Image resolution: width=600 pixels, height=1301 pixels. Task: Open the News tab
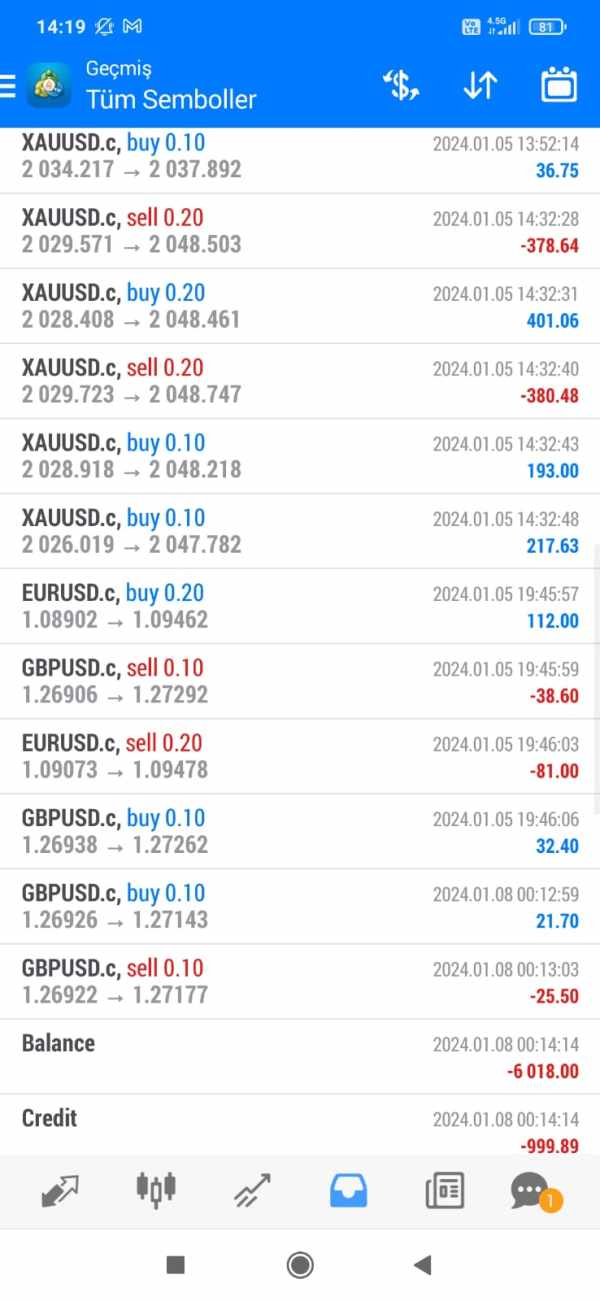[x=444, y=1190]
